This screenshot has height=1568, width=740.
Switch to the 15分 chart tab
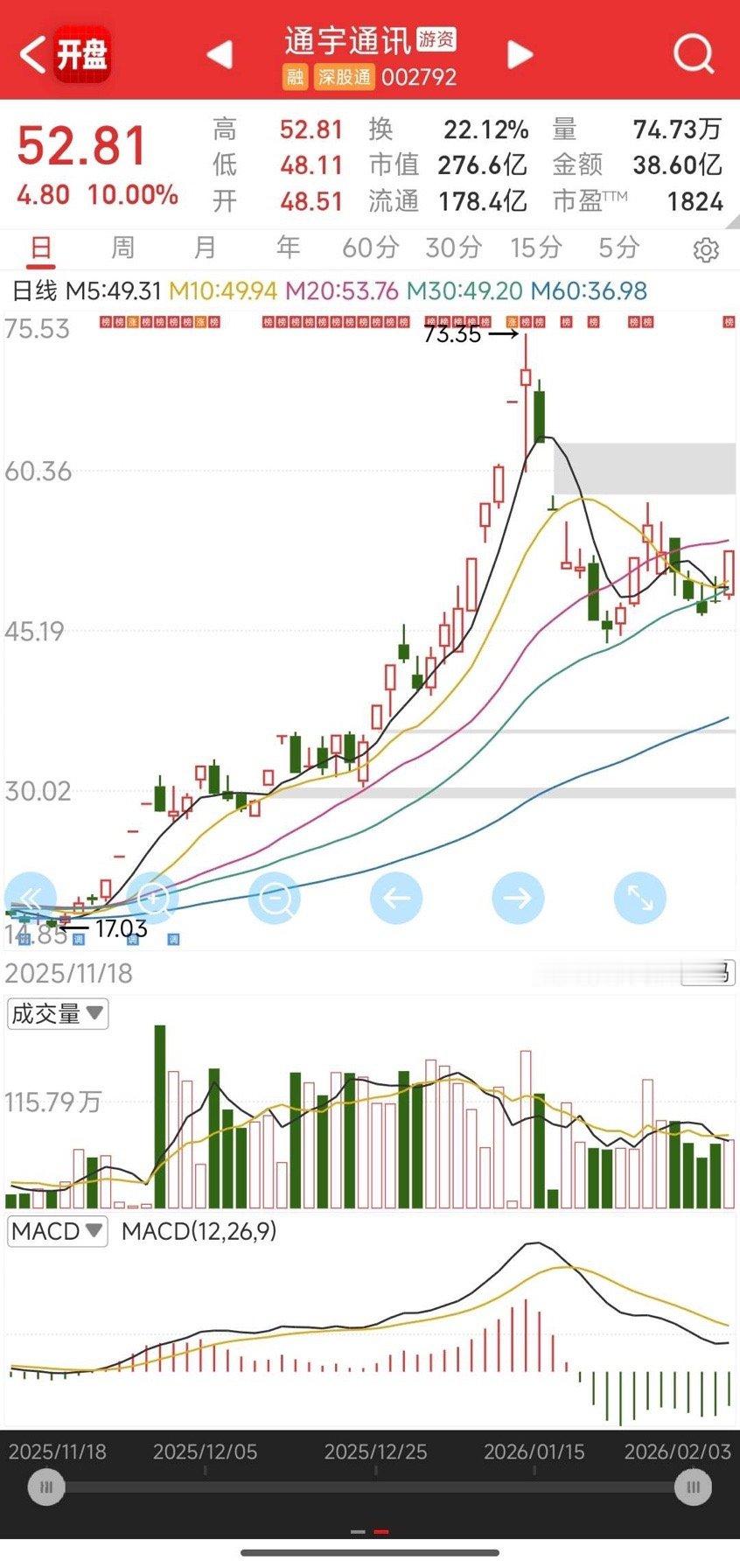535,248
